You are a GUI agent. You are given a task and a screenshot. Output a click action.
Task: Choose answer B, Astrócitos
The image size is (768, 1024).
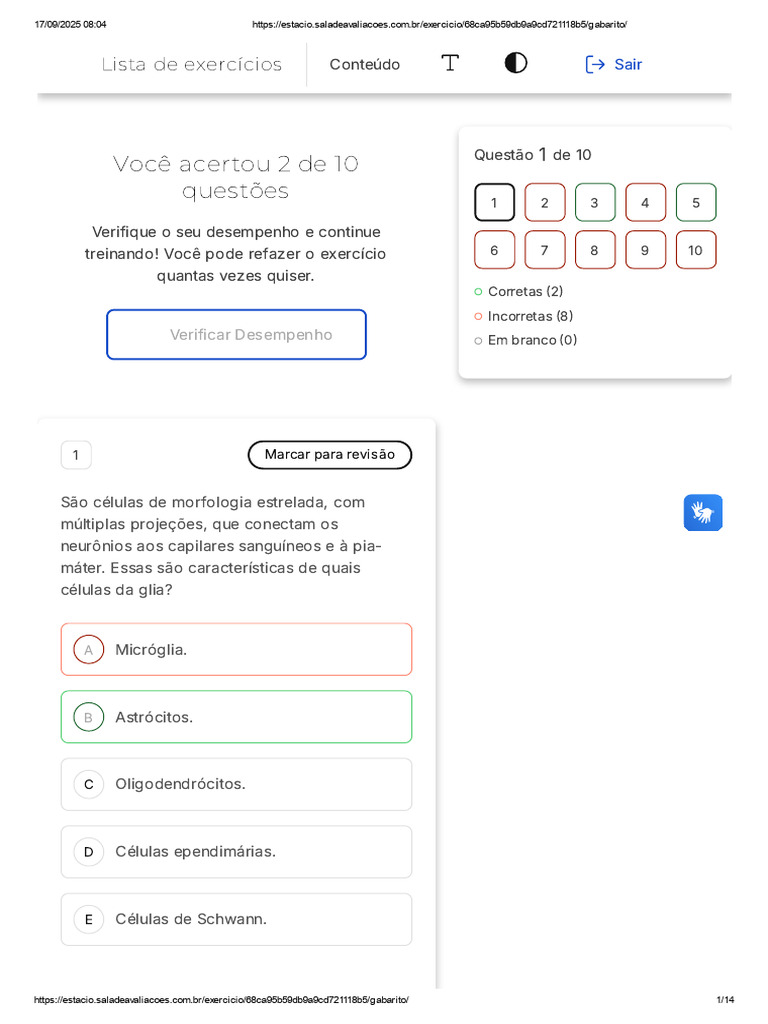tap(236, 716)
